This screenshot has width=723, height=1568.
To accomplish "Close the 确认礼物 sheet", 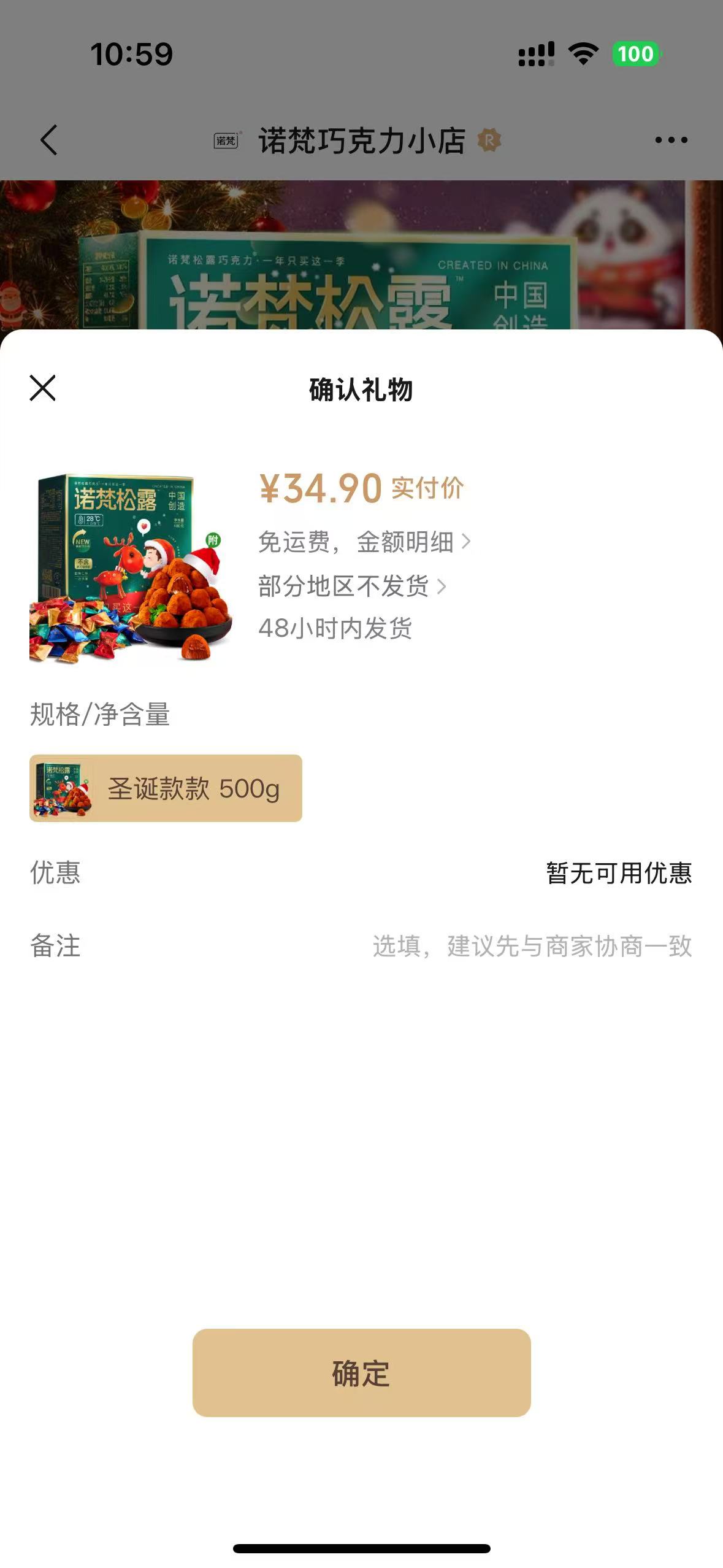I will tap(42, 388).
